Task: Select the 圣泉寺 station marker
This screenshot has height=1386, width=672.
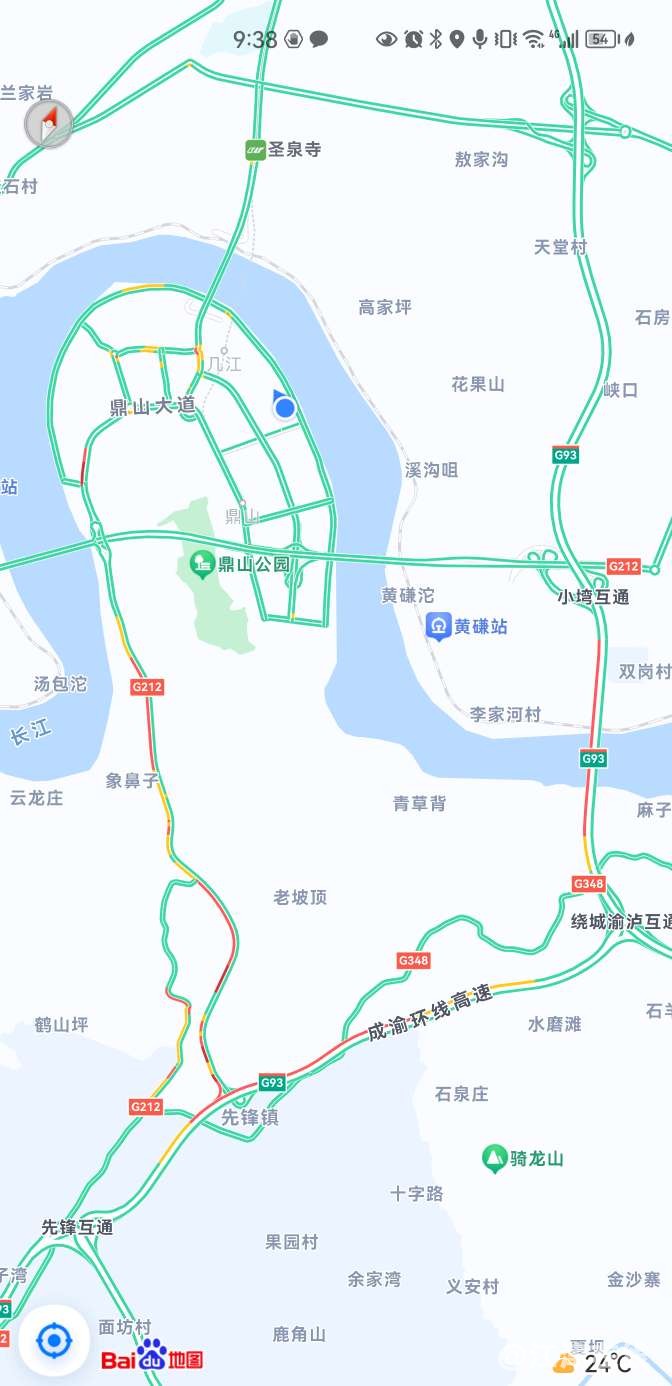Action: [256, 150]
